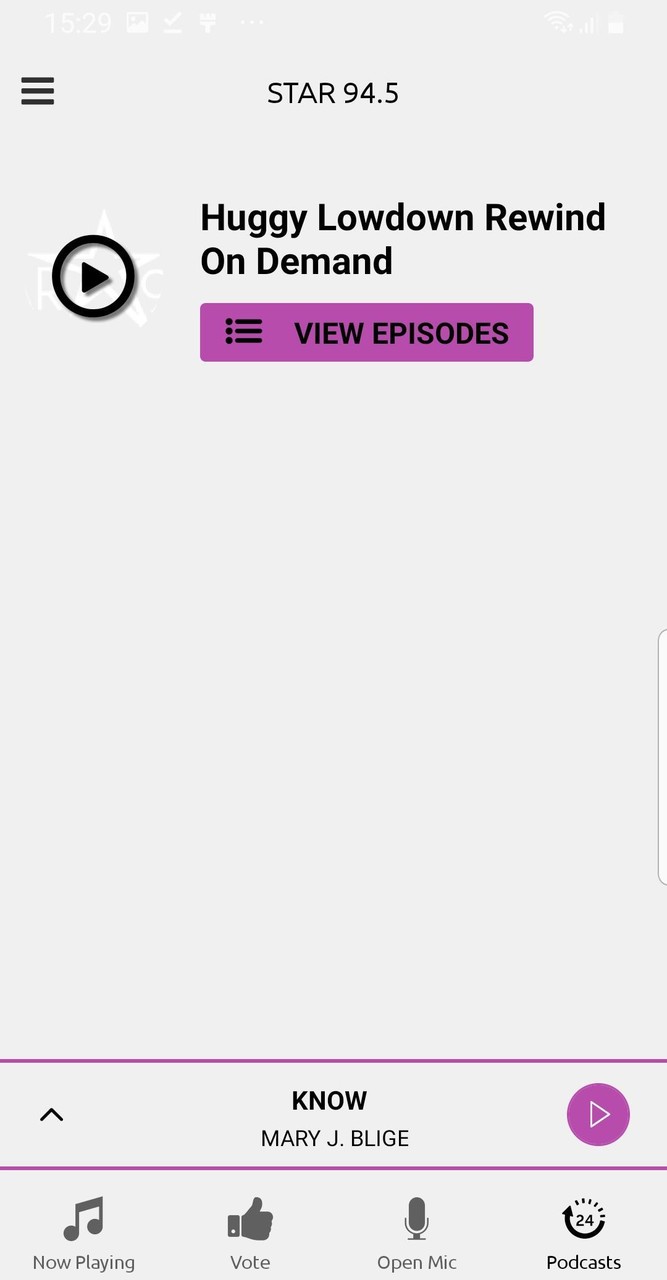Open the hamburger drawer menu
This screenshot has height=1280, width=667.
[x=38, y=92]
